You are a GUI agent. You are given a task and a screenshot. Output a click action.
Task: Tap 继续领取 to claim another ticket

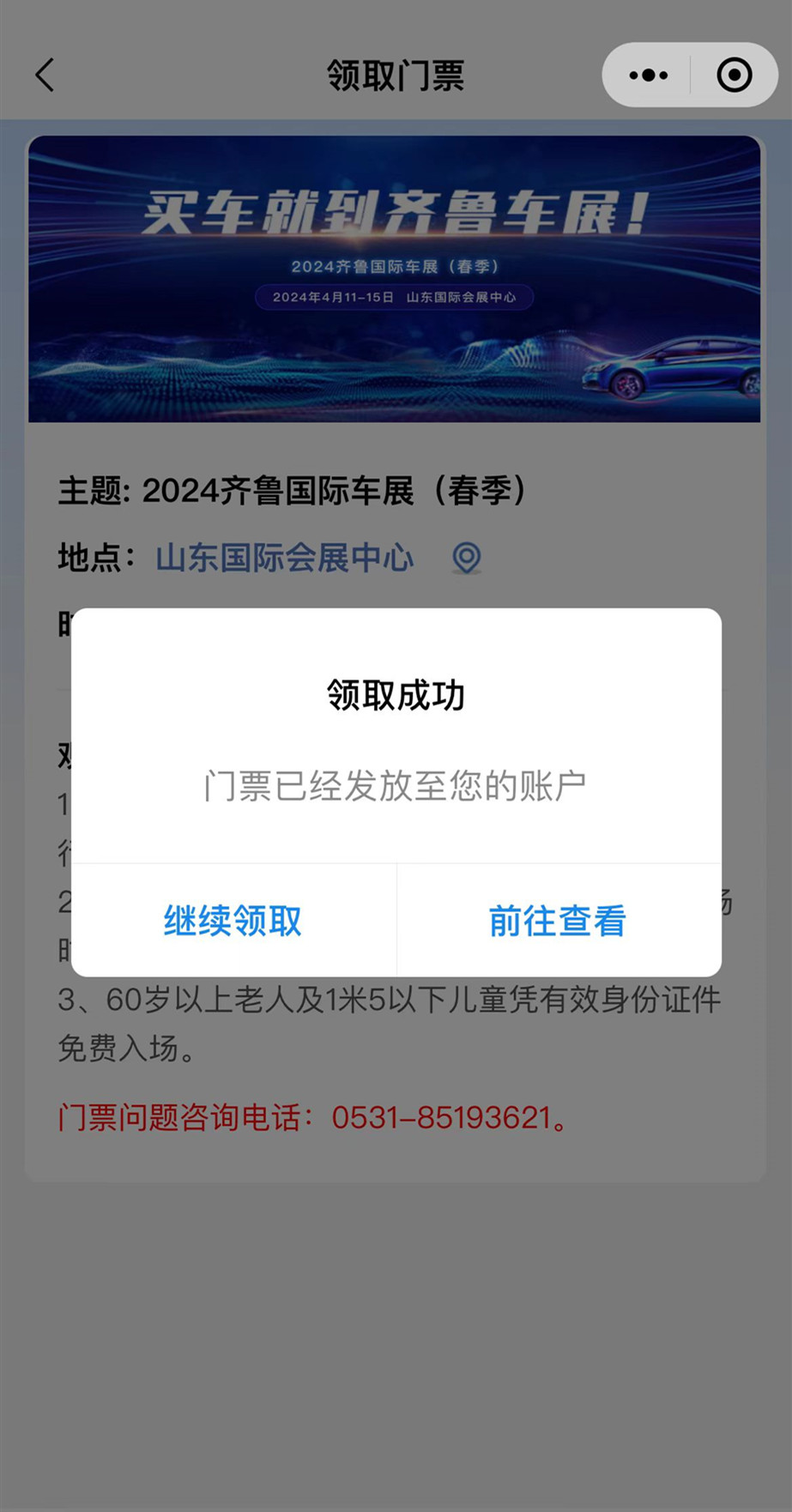pyautogui.click(x=233, y=921)
